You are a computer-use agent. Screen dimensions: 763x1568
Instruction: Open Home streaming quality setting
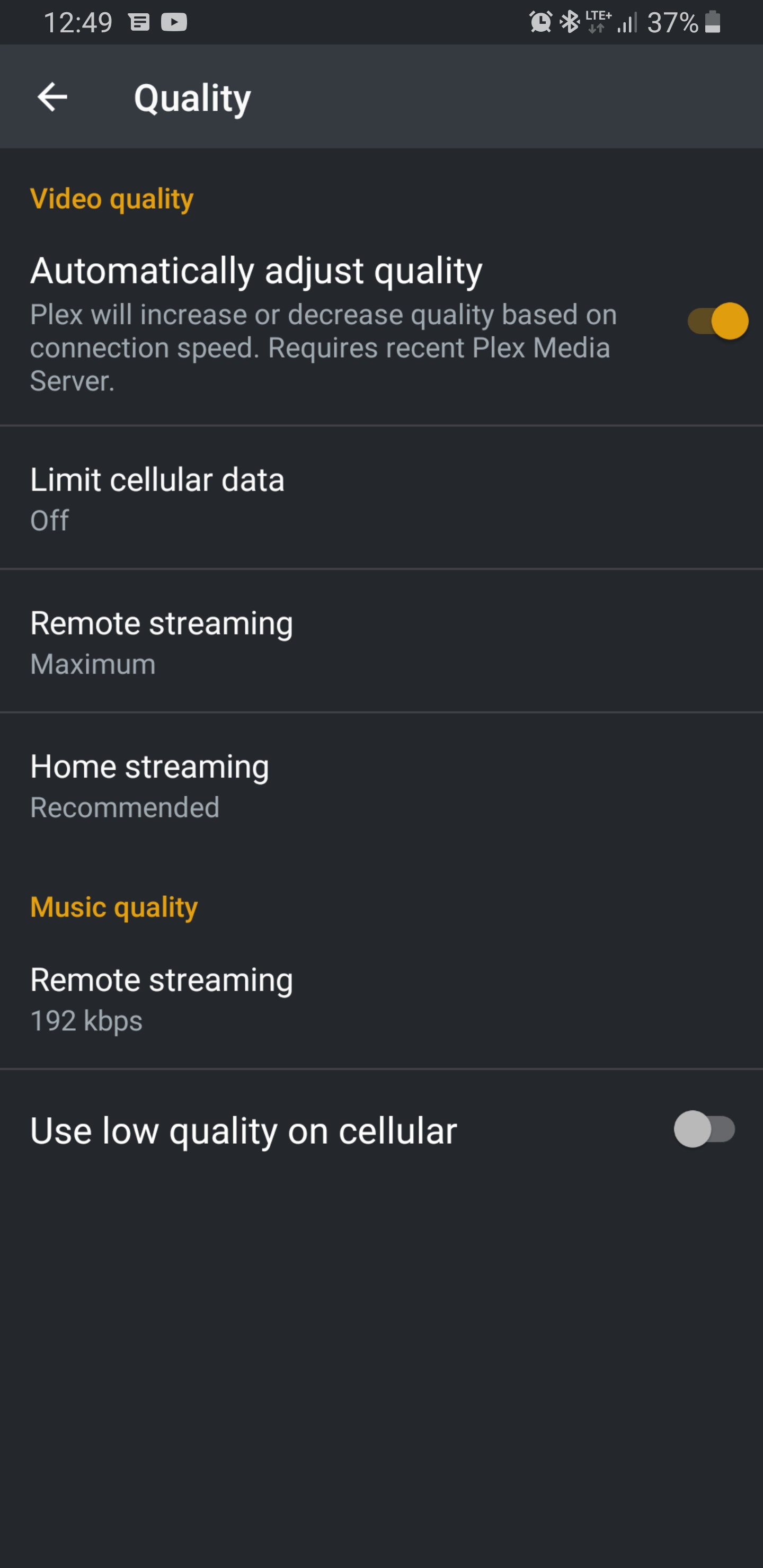[x=381, y=785]
